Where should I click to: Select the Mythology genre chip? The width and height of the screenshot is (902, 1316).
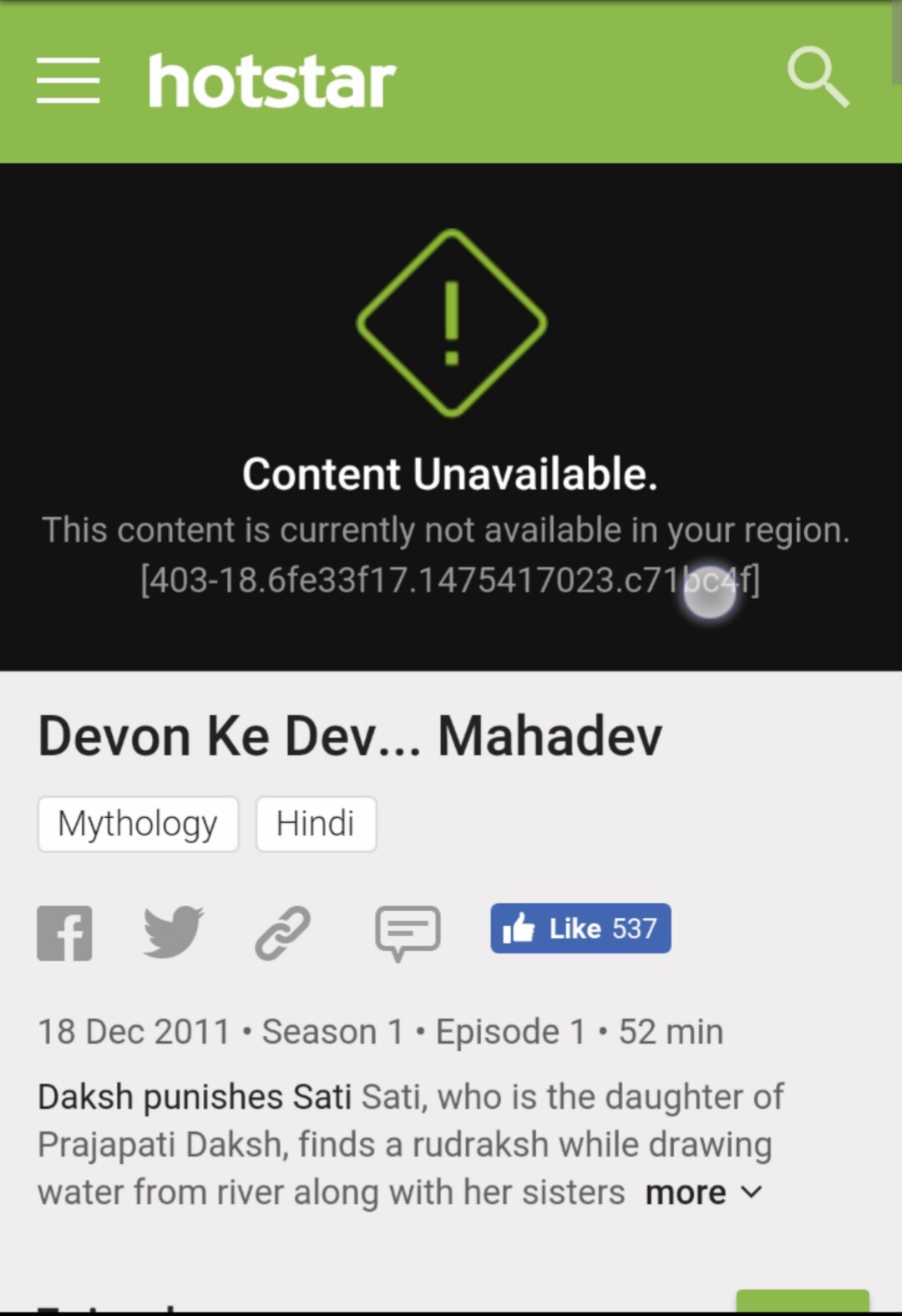tap(138, 824)
